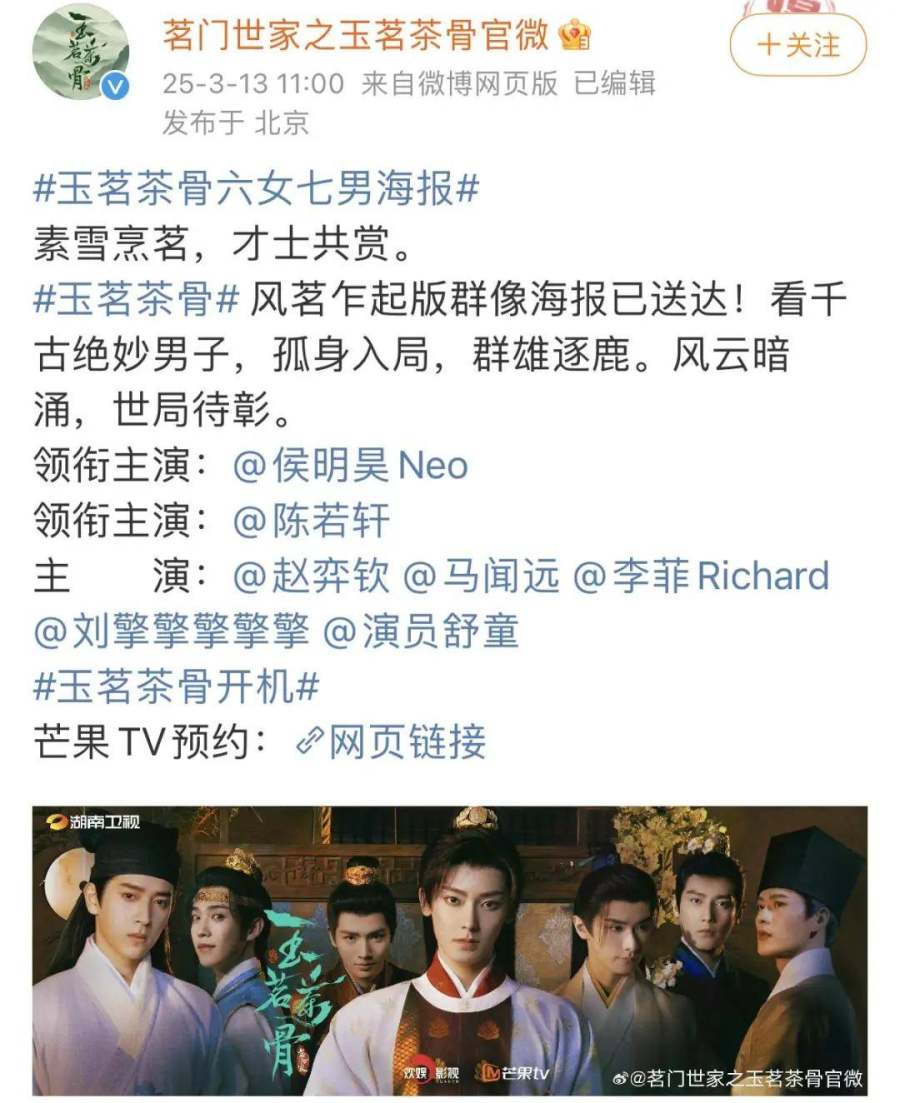Screen dimensions: 900x1103
Task: Follow the account with +关注 button
Action: (x=798, y=44)
